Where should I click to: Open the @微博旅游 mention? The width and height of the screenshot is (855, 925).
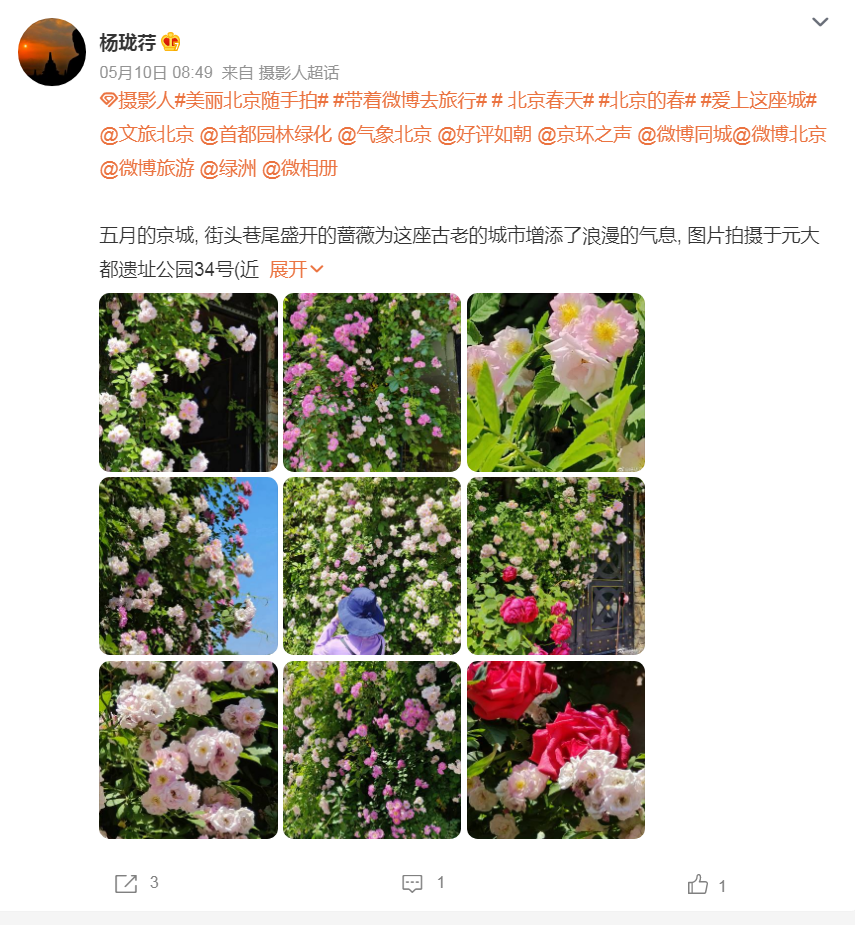coord(147,168)
